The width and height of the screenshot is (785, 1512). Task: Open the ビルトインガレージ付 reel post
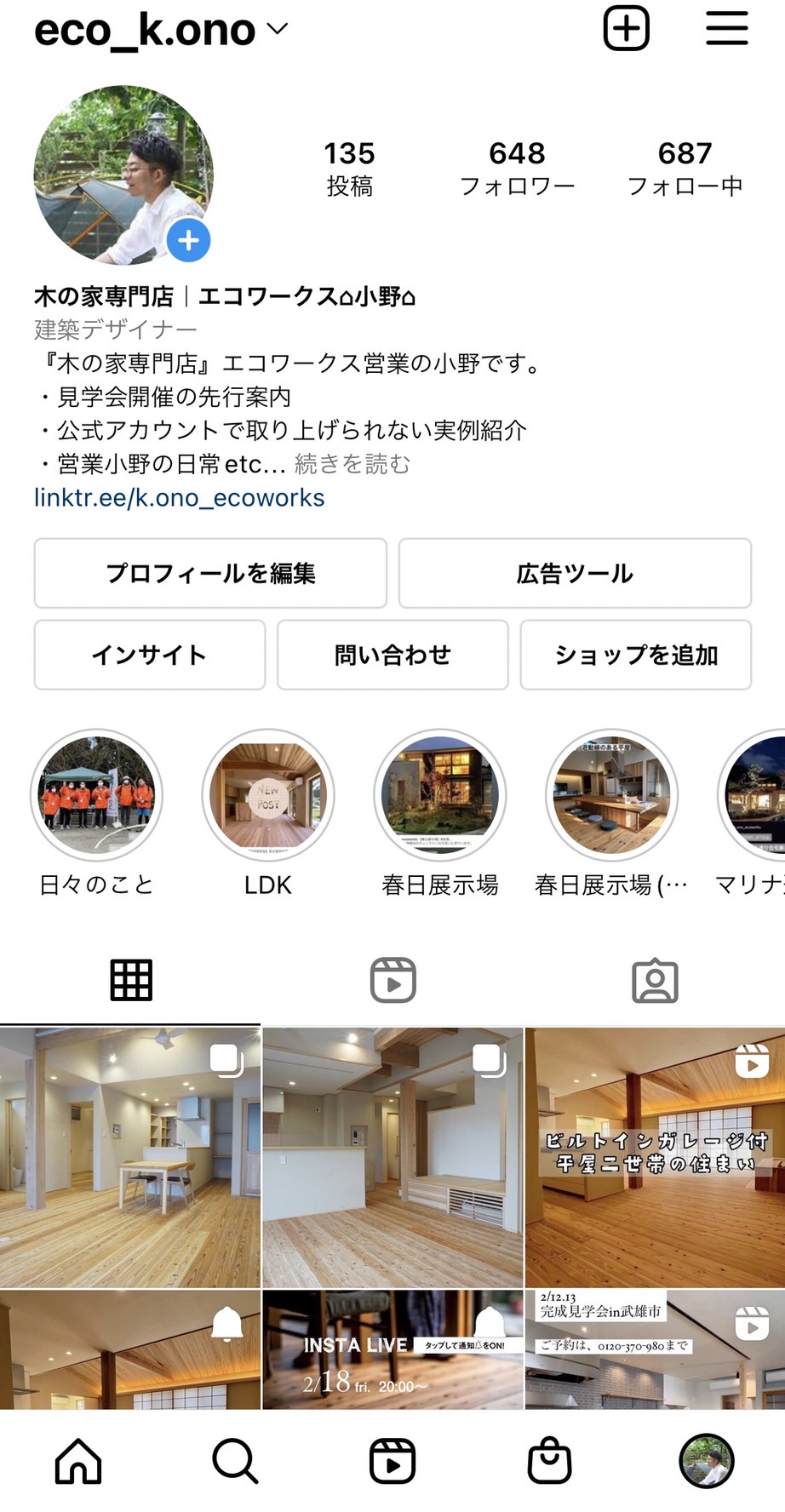coord(655,1157)
